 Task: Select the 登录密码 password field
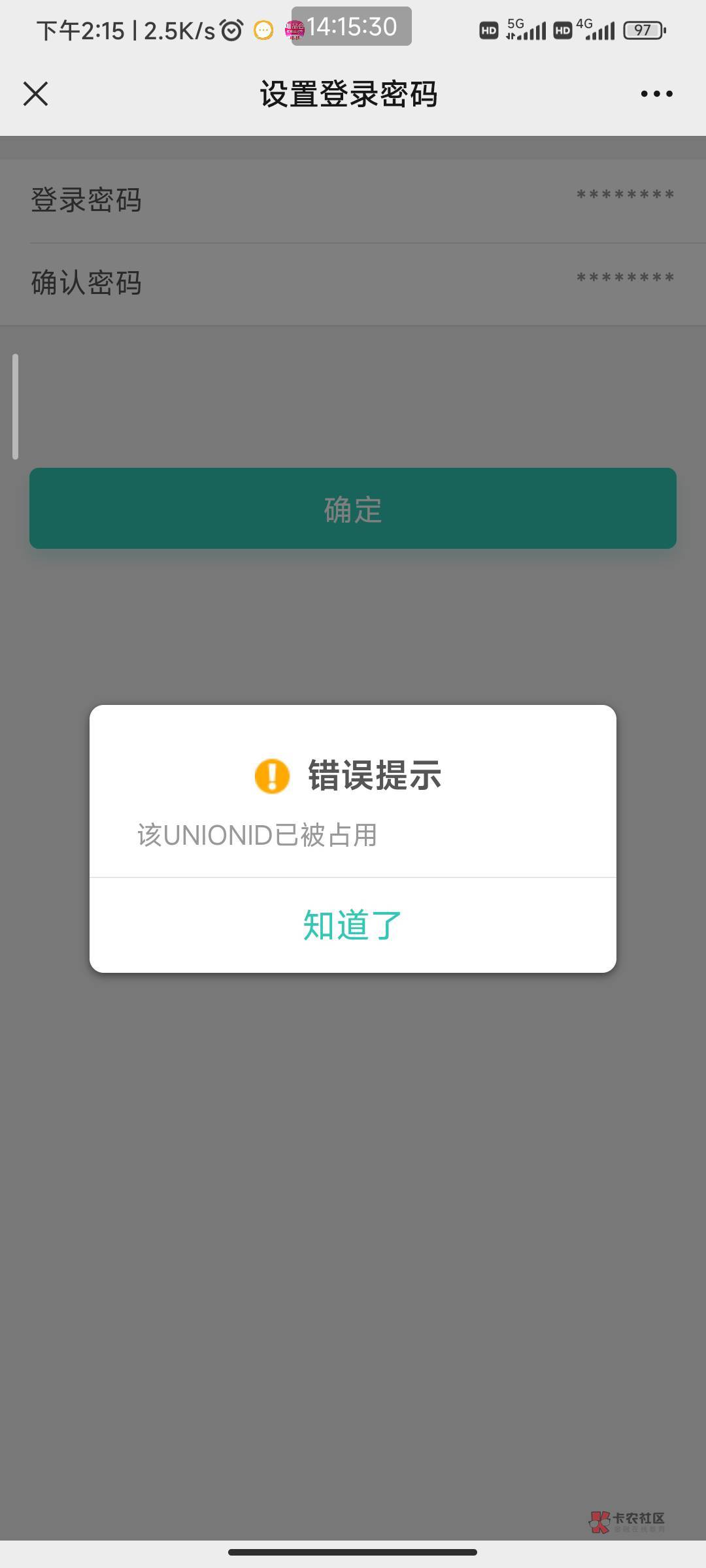353,201
